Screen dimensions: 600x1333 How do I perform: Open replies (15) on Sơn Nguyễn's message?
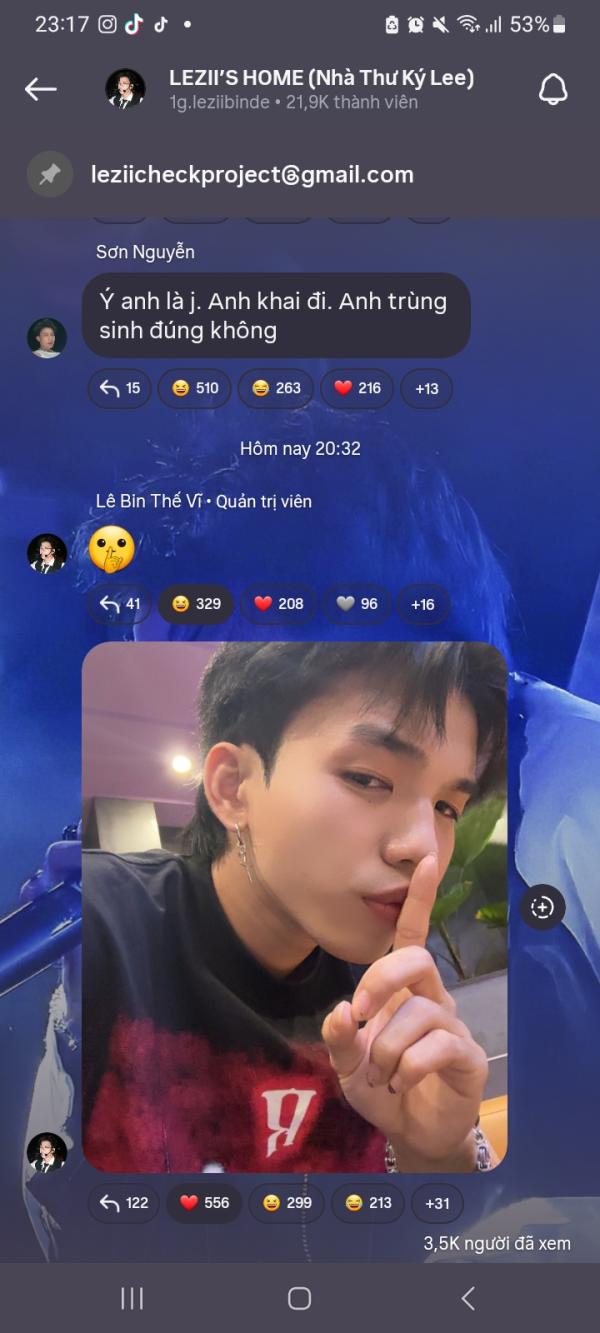coord(119,388)
